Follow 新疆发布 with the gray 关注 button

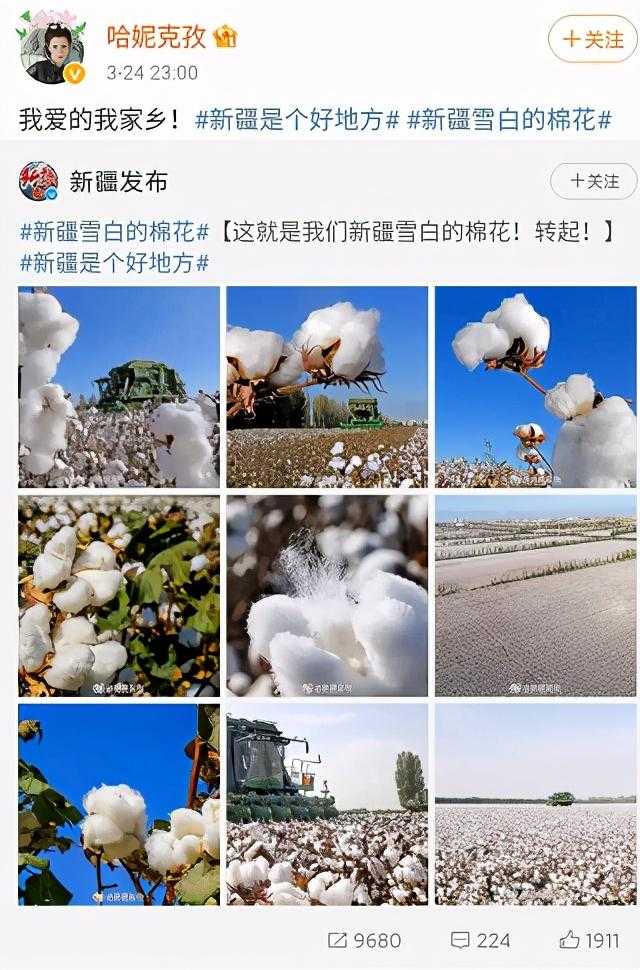pyautogui.click(x=593, y=181)
